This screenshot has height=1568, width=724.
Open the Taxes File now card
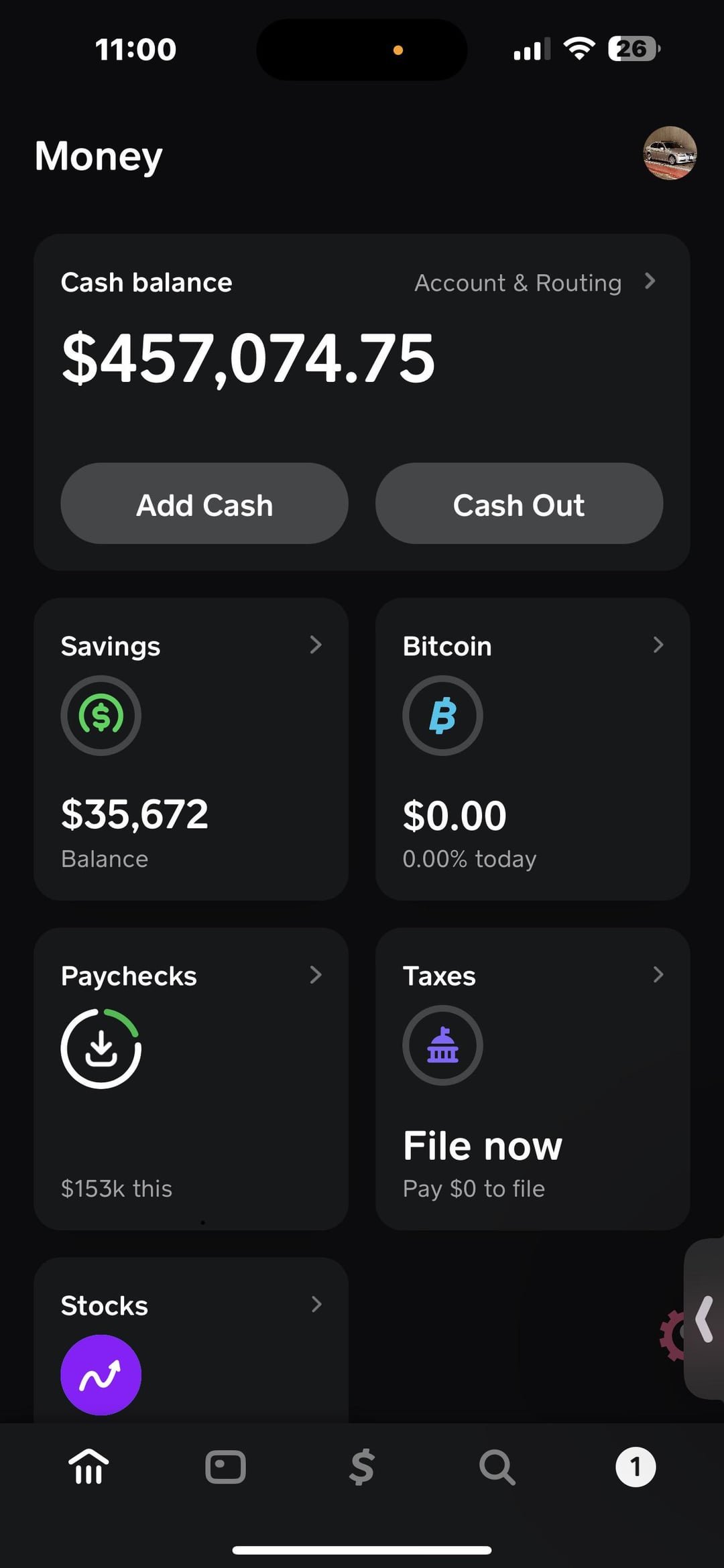532,1078
